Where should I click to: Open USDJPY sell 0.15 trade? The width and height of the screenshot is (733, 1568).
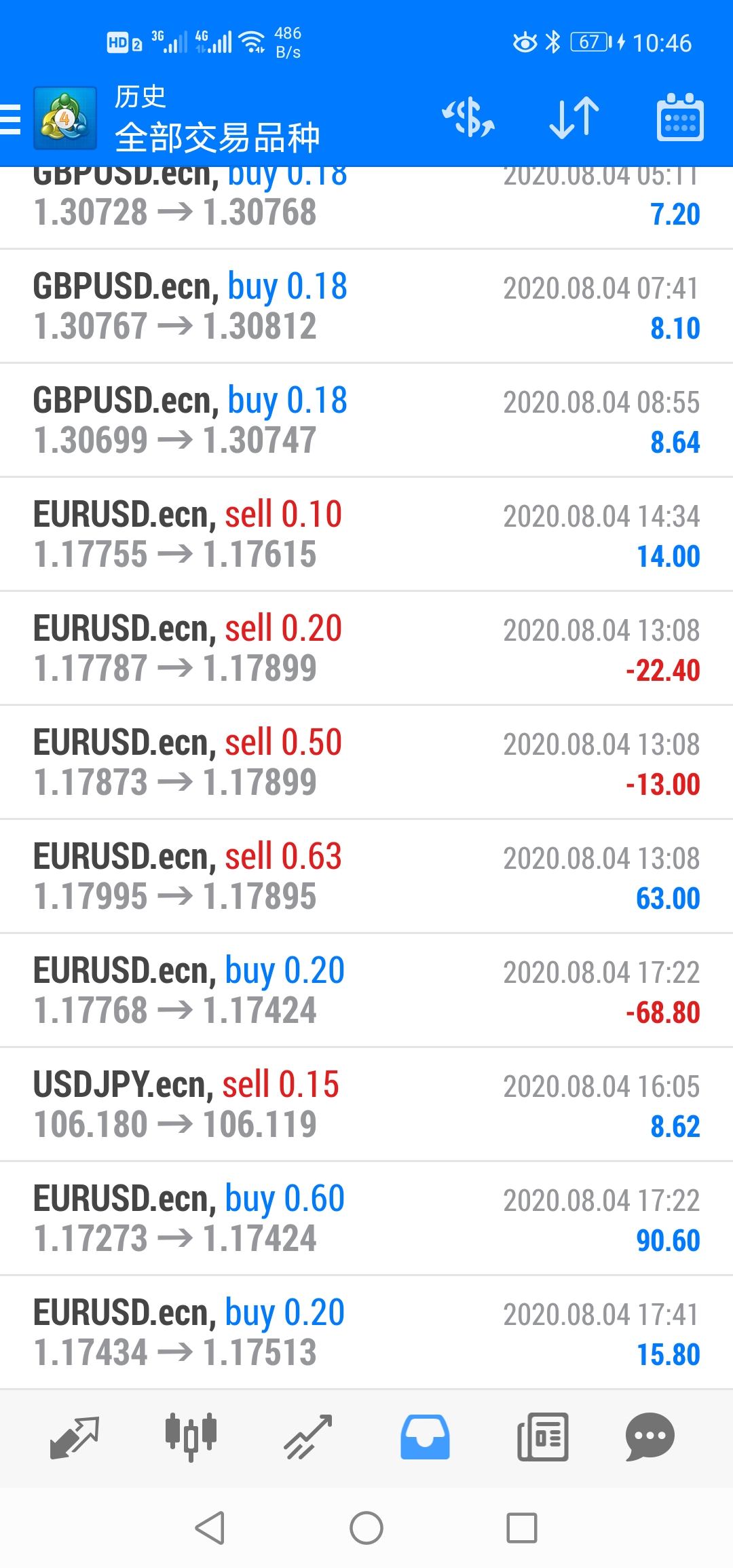366,1104
